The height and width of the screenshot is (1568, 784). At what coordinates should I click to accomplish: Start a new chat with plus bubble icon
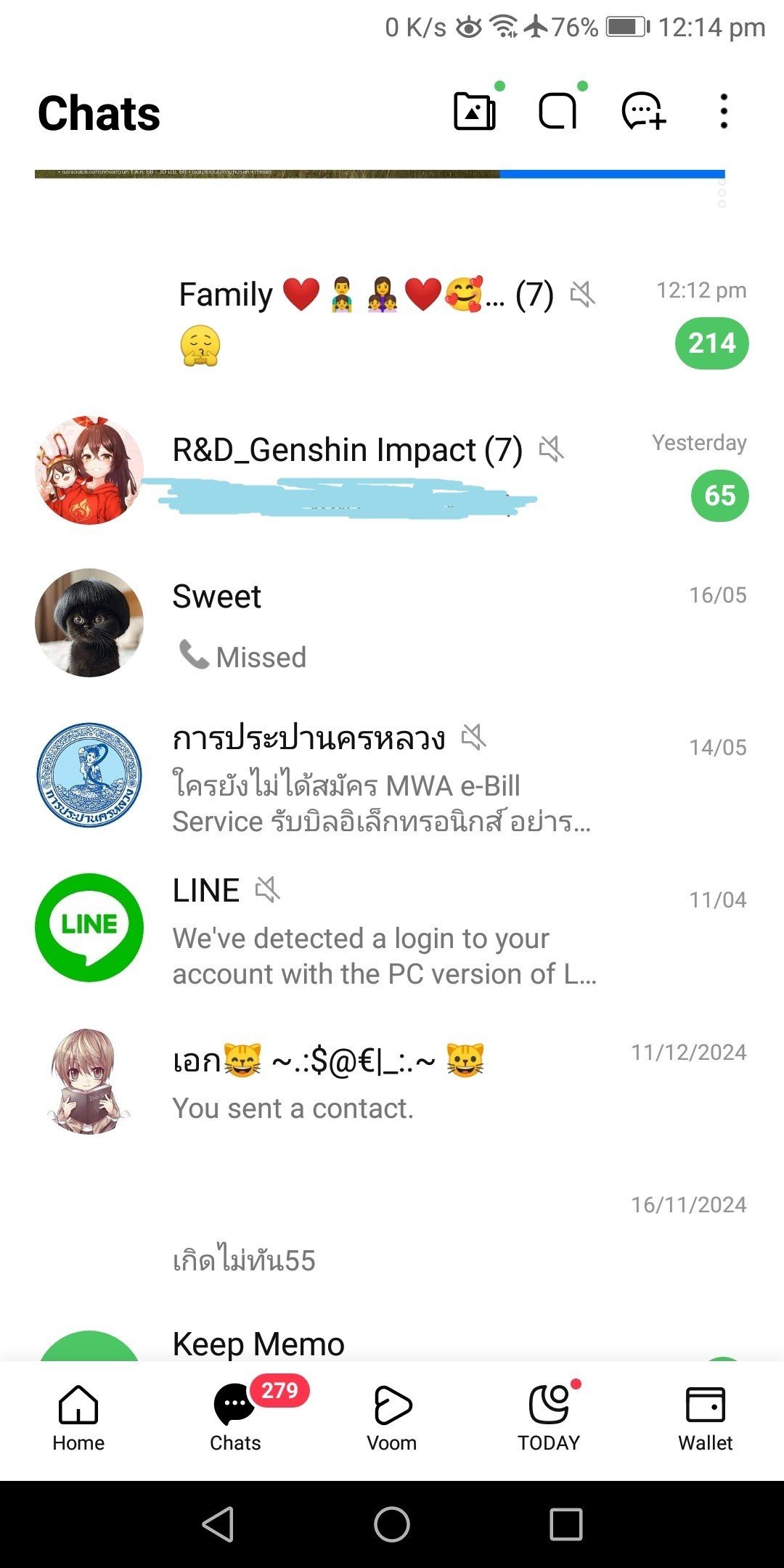point(643,111)
